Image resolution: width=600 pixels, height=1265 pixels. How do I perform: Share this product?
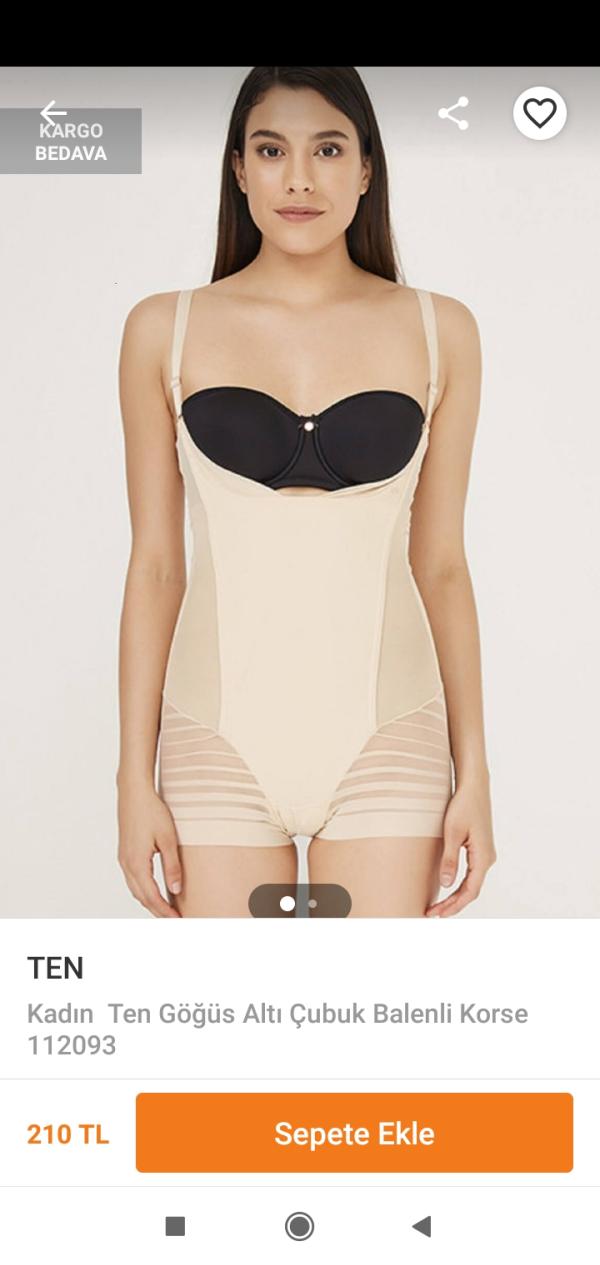point(454,113)
